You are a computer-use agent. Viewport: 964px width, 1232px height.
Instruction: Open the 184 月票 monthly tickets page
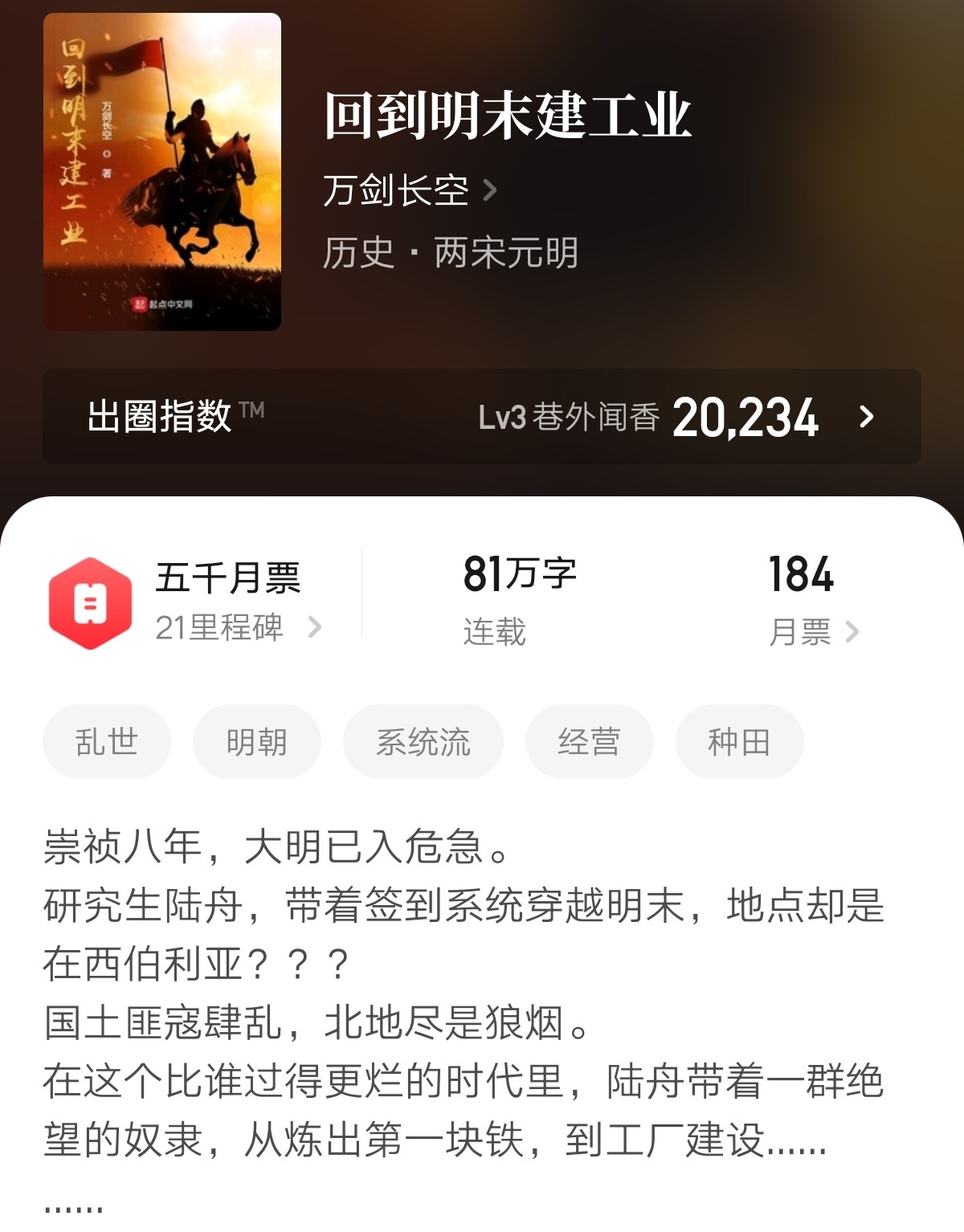pyautogui.click(x=811, y=601)
